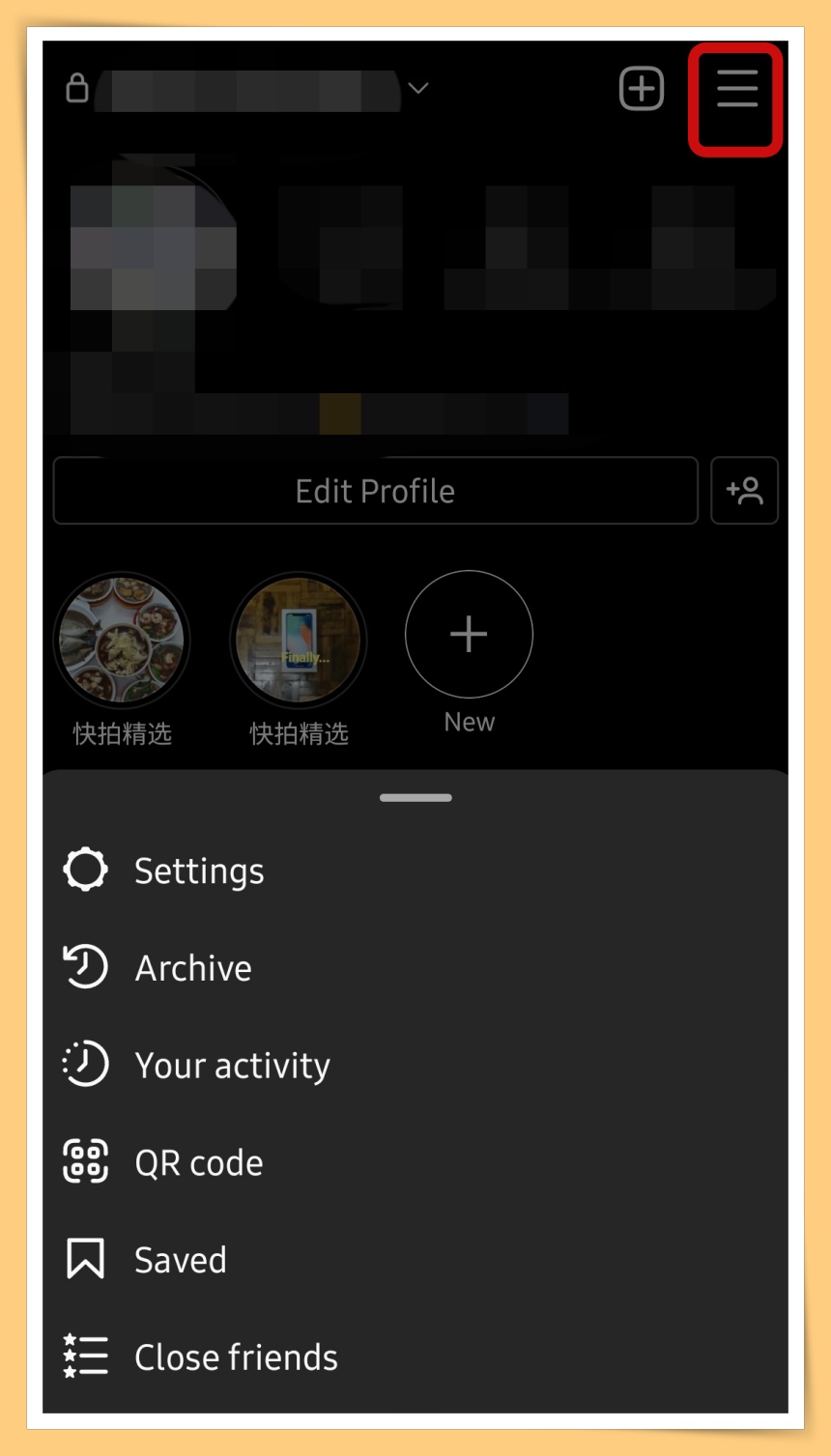This screenshot has height=1456, width=831.
Task: Add a New story highlight
Action: click(x=469, y=635)
